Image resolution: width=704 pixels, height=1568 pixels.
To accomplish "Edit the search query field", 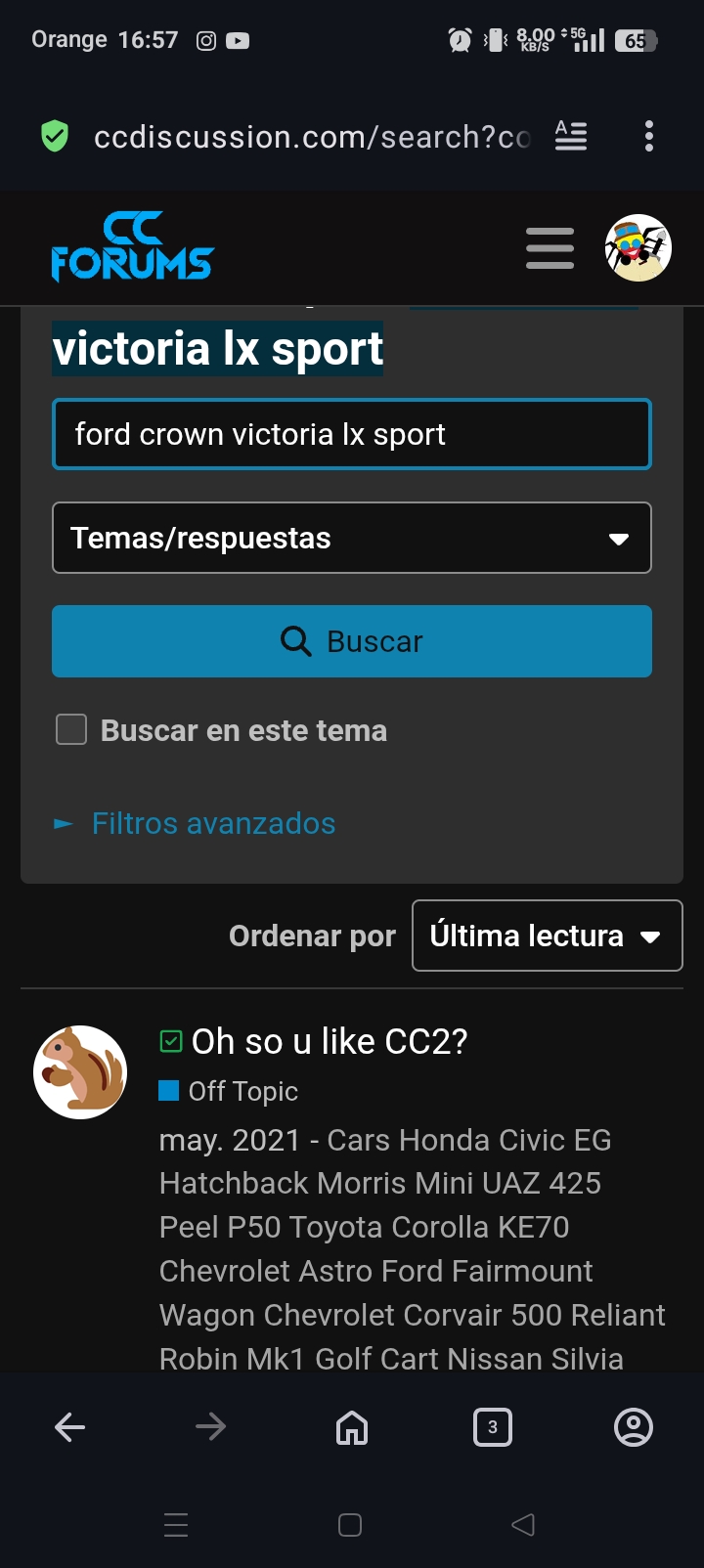I will coord(352,434).
